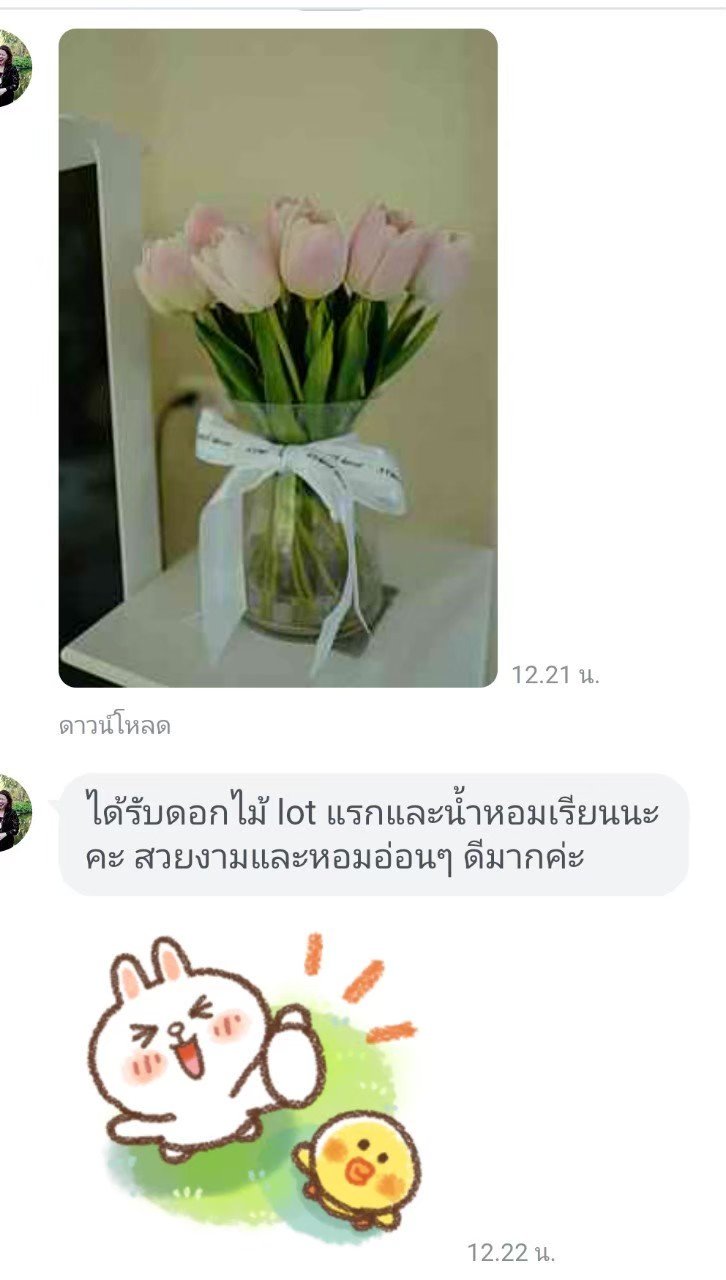This screenshot has width=726, height=1280.
Task: Open sender's avatar next to the text message
Action: [14, 812]
